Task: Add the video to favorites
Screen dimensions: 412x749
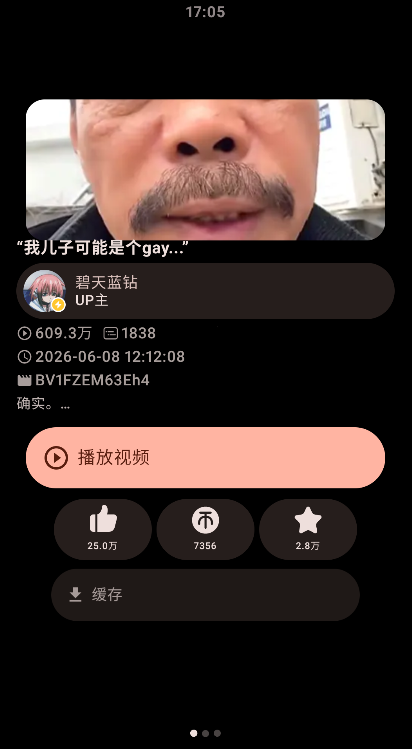Action: point(308,529)
